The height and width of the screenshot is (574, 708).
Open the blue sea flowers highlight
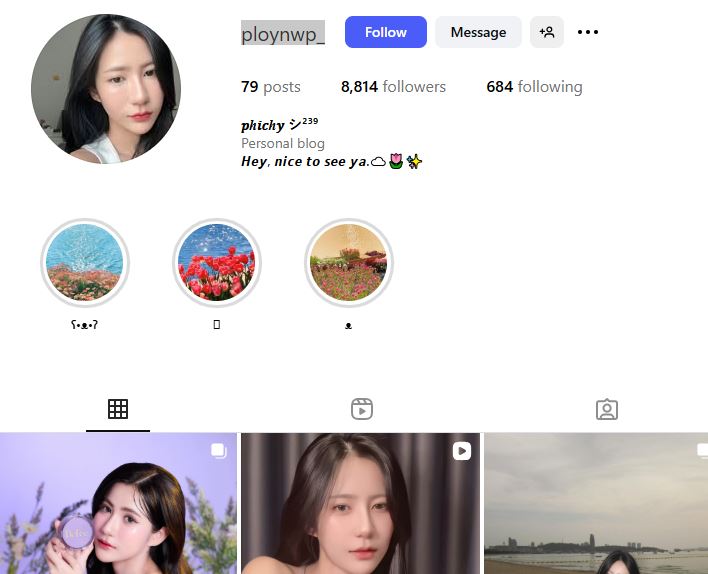[x=85, y=263]
